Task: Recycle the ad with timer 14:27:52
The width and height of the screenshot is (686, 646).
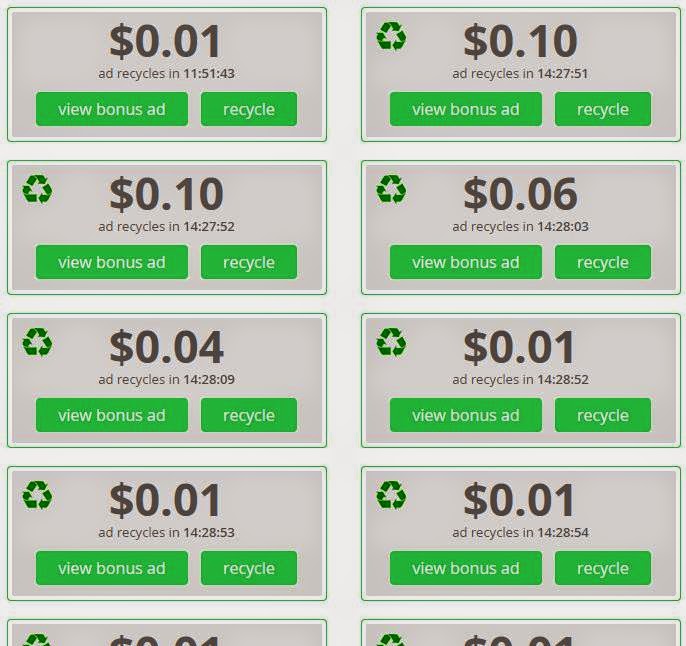Action: (249, 262)
